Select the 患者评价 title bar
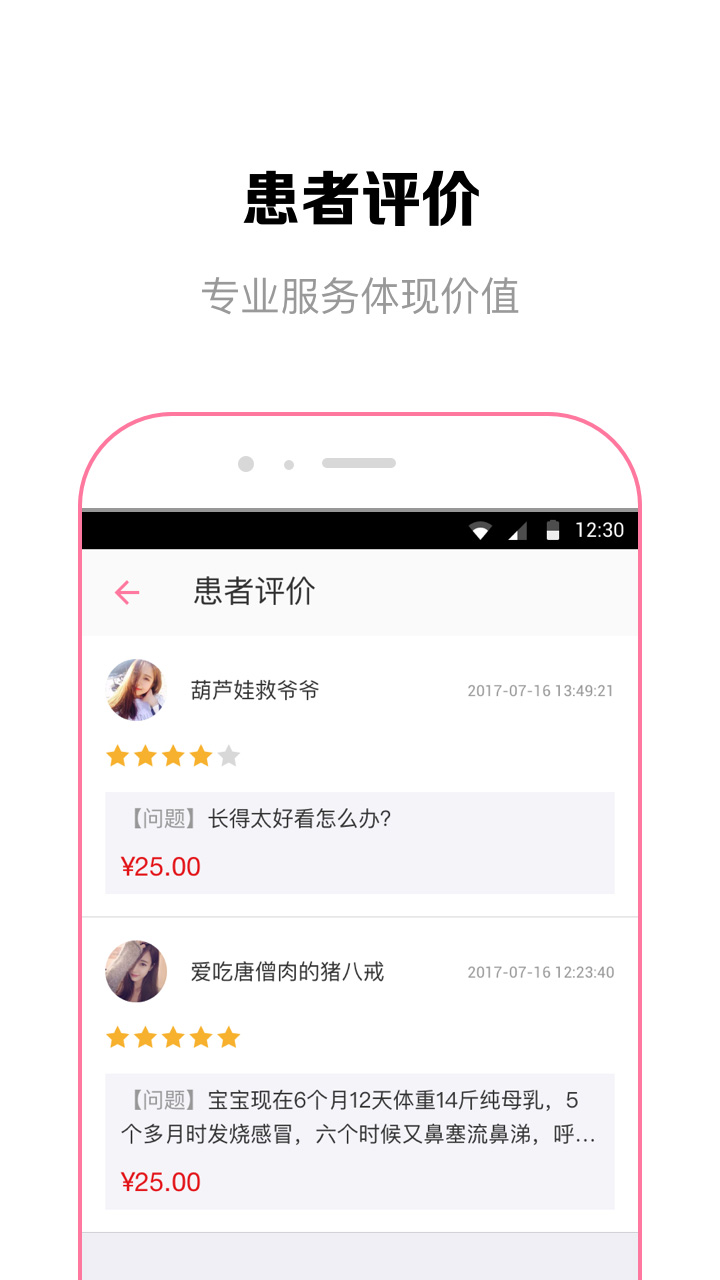Image resolution: width=720 pixels, height=1280 pixels. coord(254,593)
